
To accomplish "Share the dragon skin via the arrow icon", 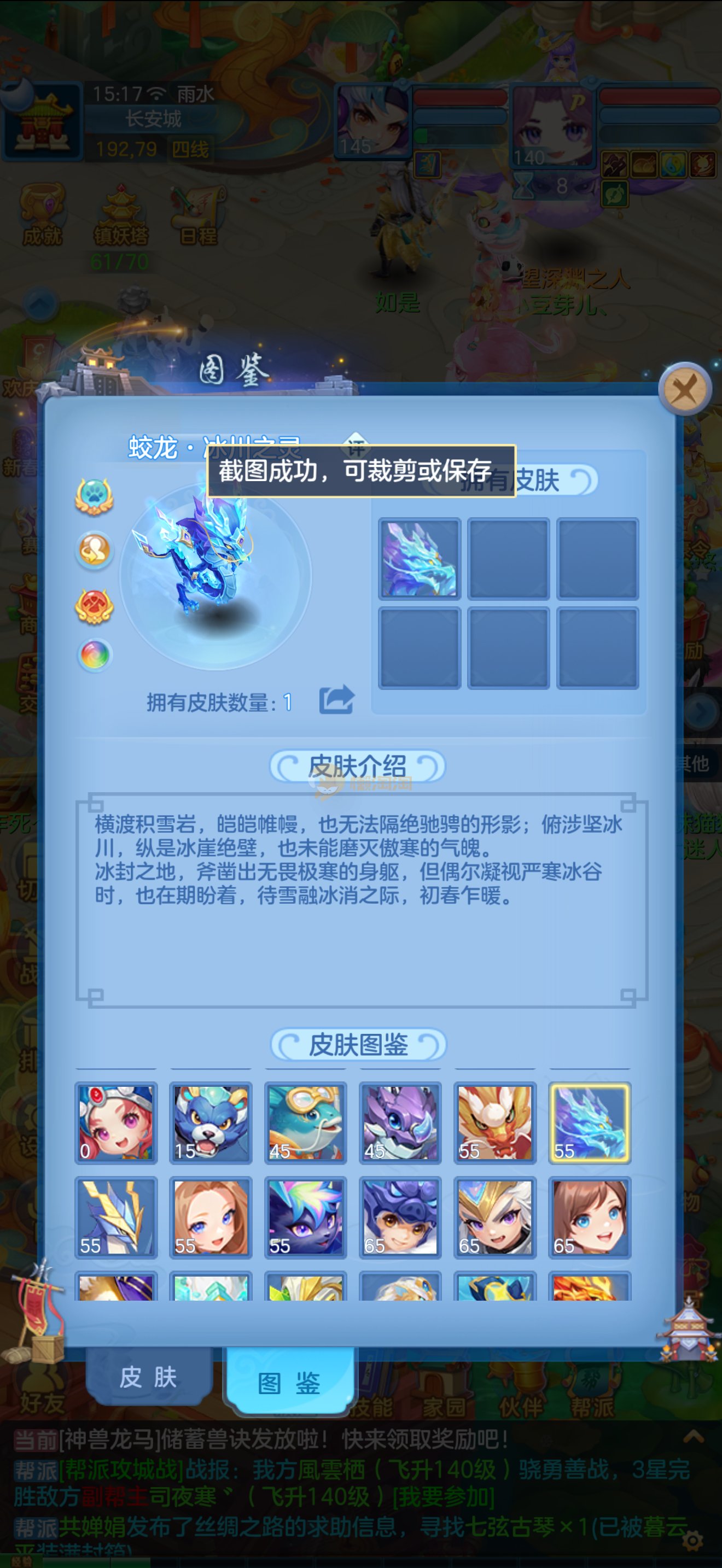I will tap(336, 699).
